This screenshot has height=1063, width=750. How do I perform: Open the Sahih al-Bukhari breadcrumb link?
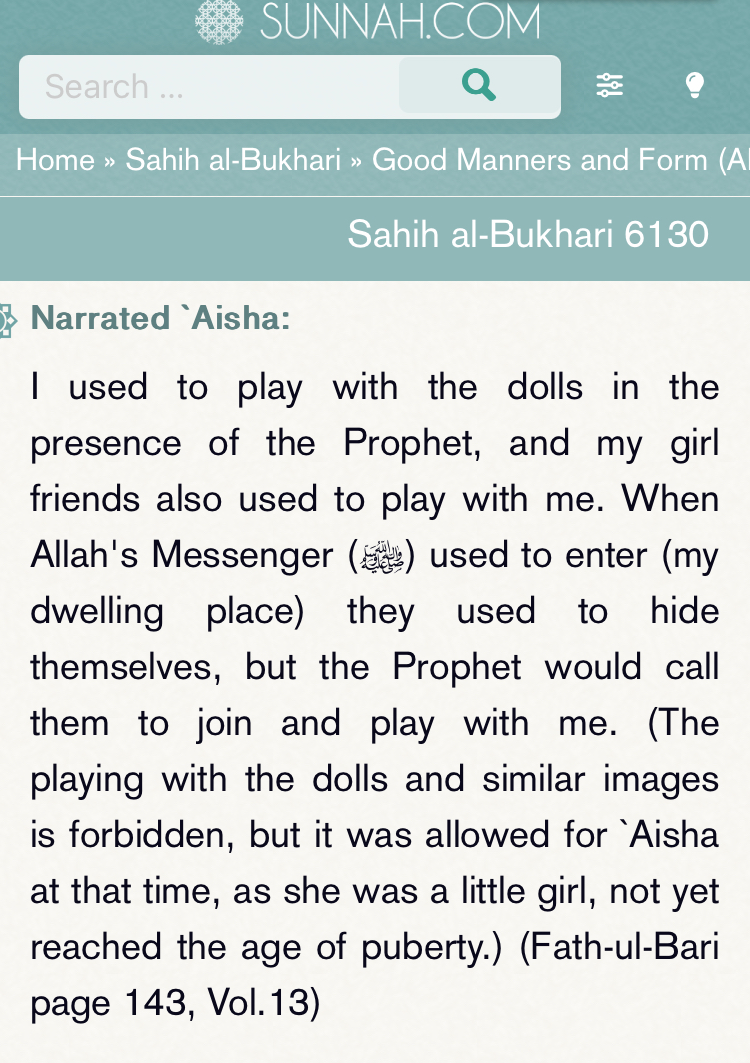click(233, 160)
